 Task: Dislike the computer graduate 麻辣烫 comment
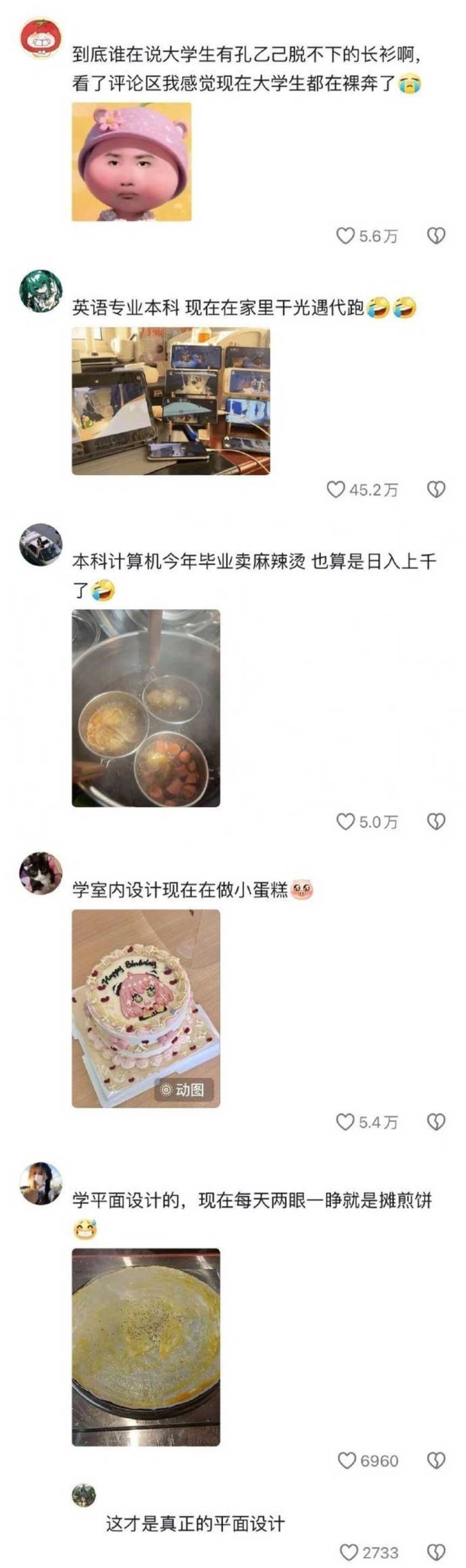[x=436, y=821]
